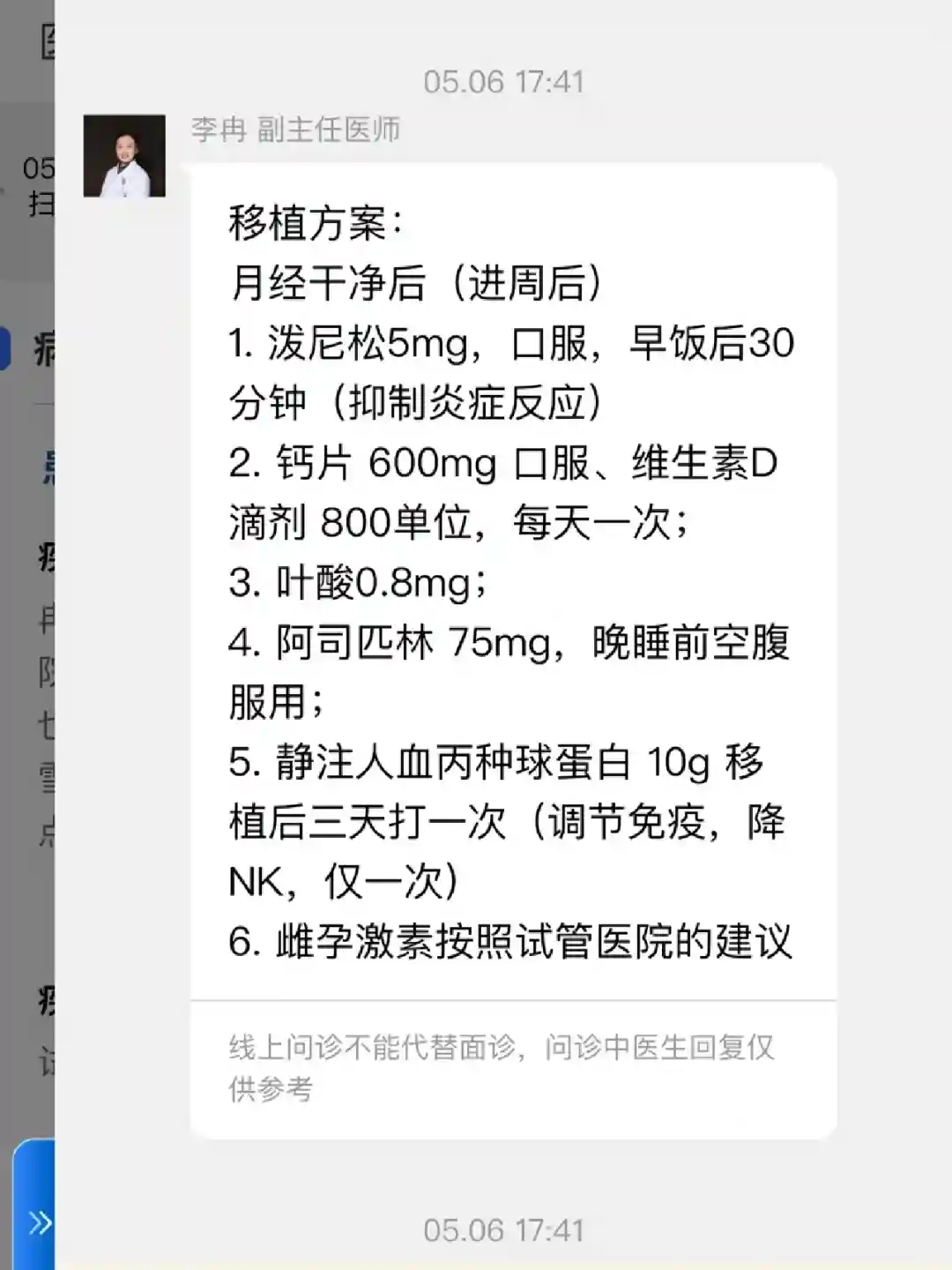Open Dr. 李冉's profile avatar

click(124, 156)
